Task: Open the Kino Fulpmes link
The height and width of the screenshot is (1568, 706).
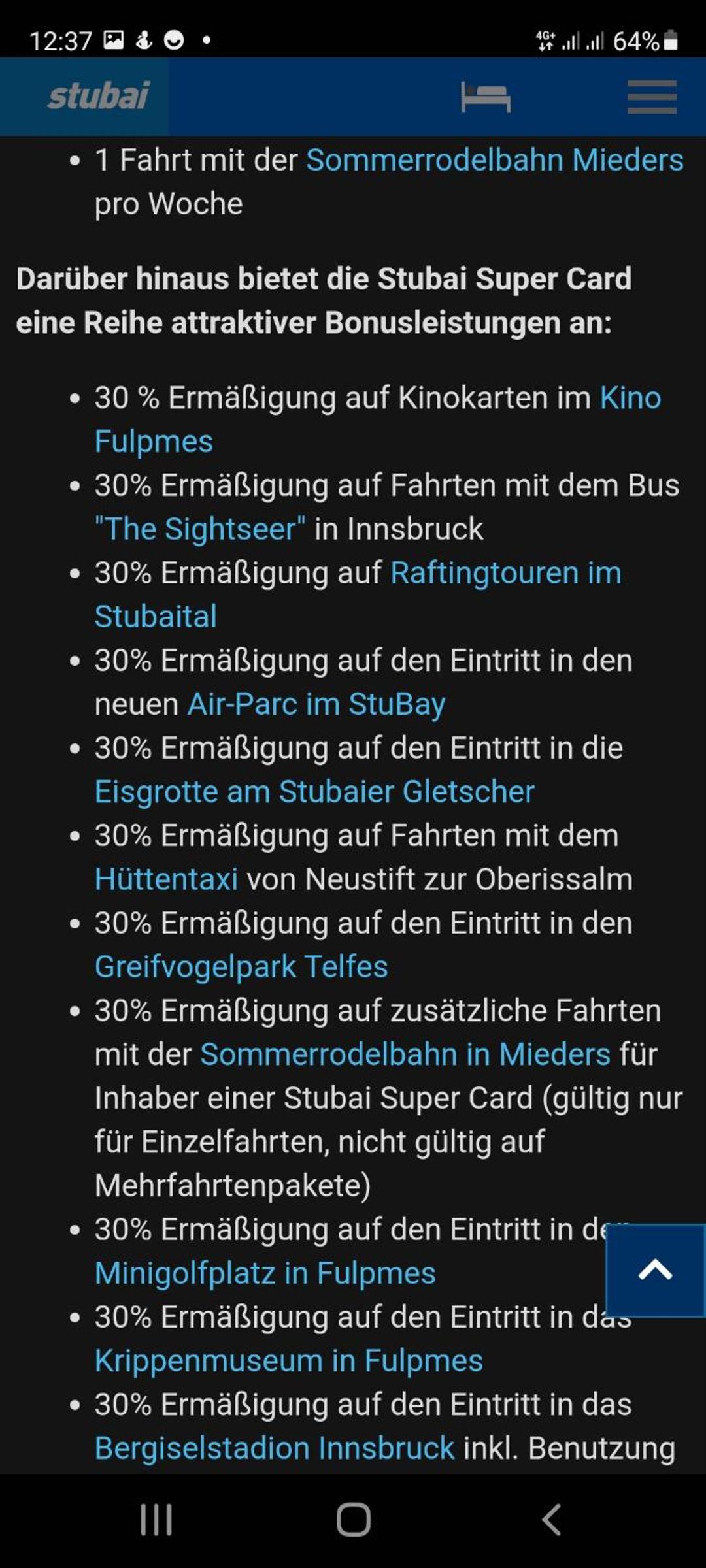Action: click(378, 419)
